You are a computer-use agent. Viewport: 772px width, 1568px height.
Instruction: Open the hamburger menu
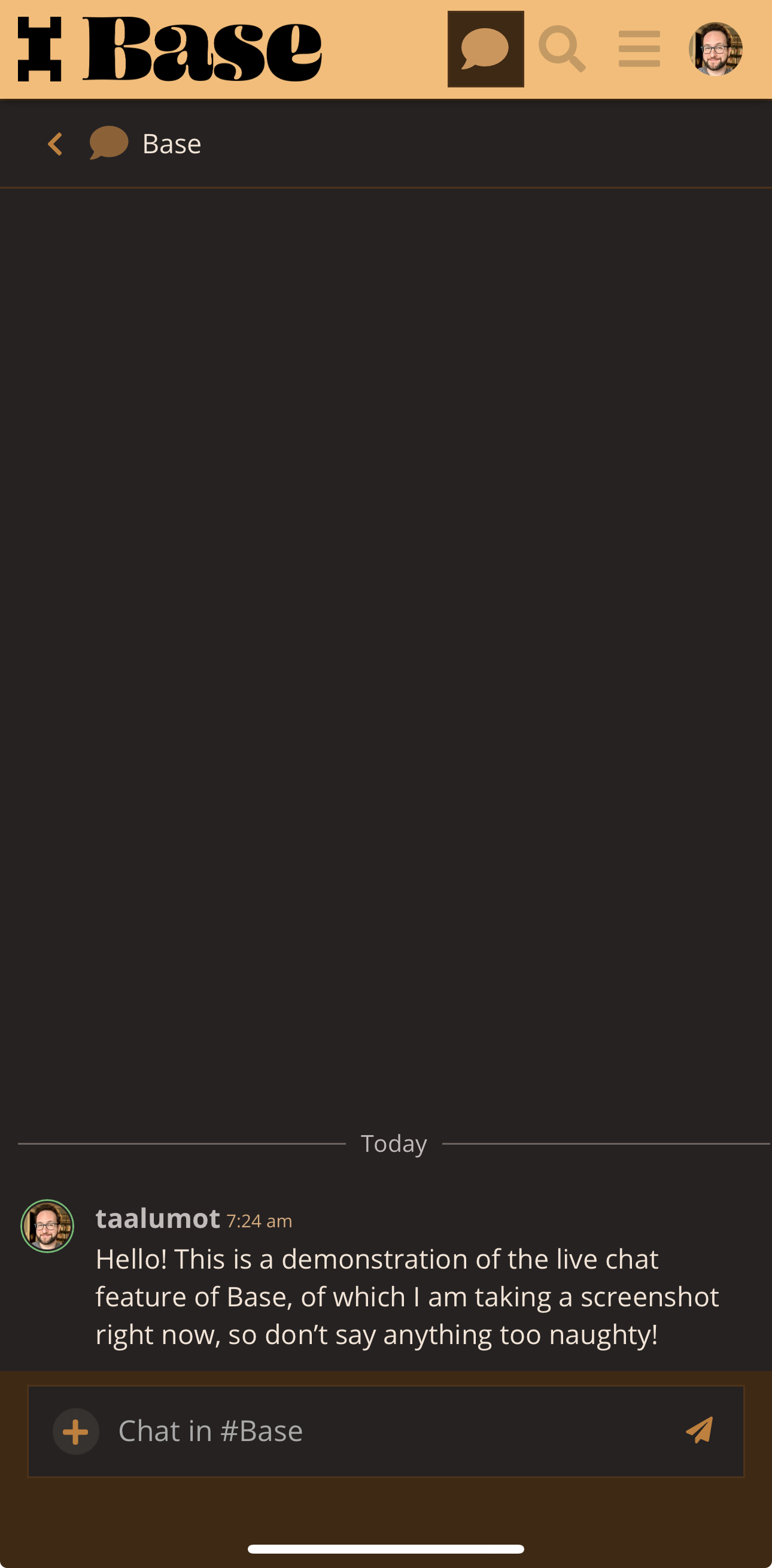coord(639,48)
